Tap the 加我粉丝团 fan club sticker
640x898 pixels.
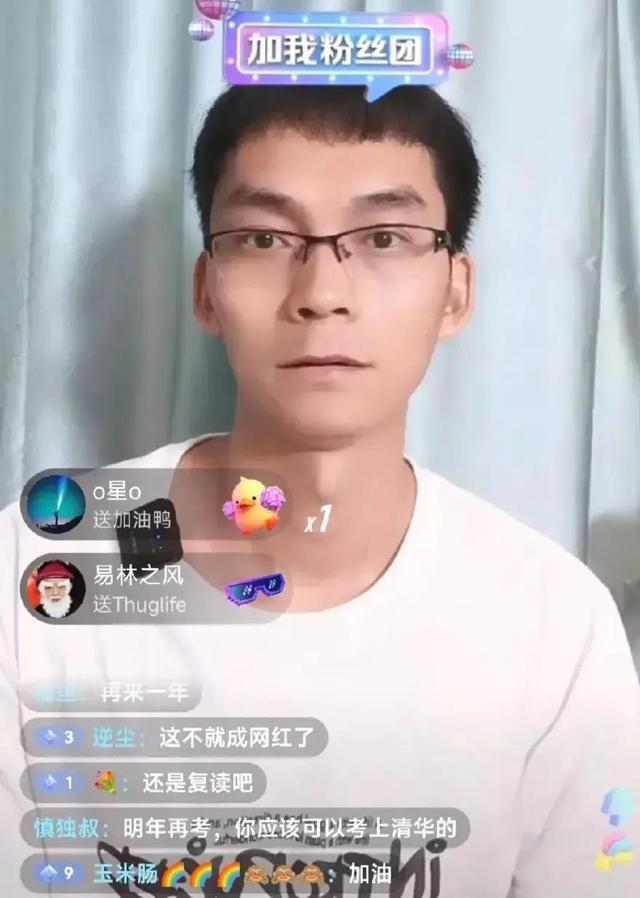point(334,48)
